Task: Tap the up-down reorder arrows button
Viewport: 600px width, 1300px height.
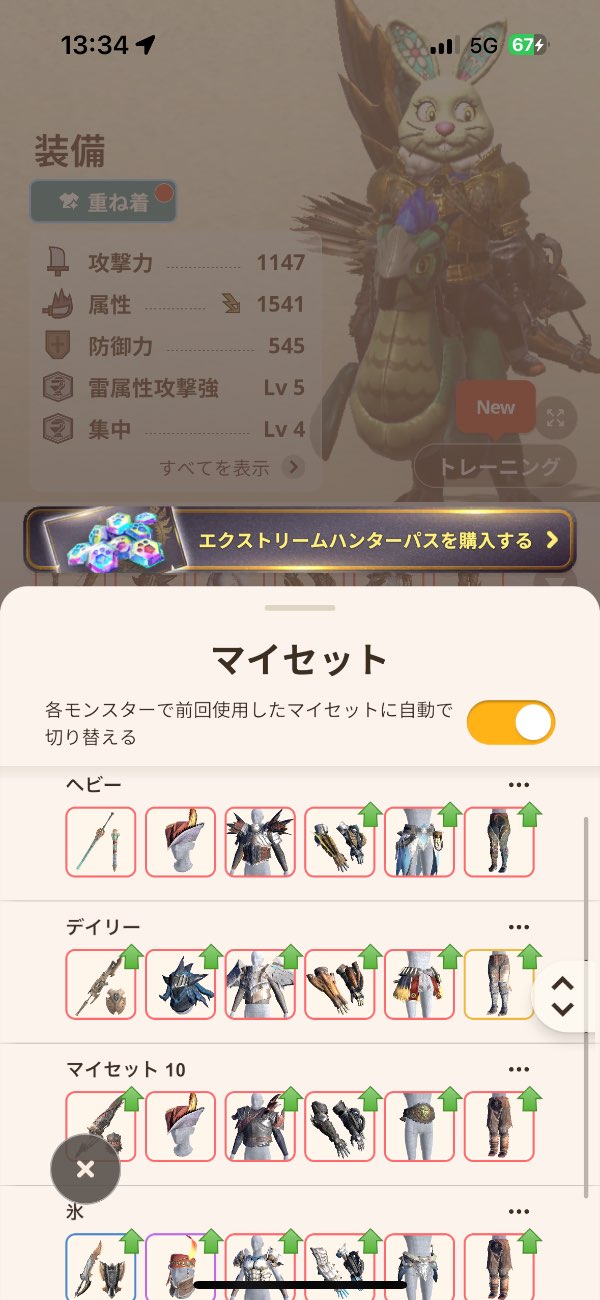Action: [x=564, y=996]
